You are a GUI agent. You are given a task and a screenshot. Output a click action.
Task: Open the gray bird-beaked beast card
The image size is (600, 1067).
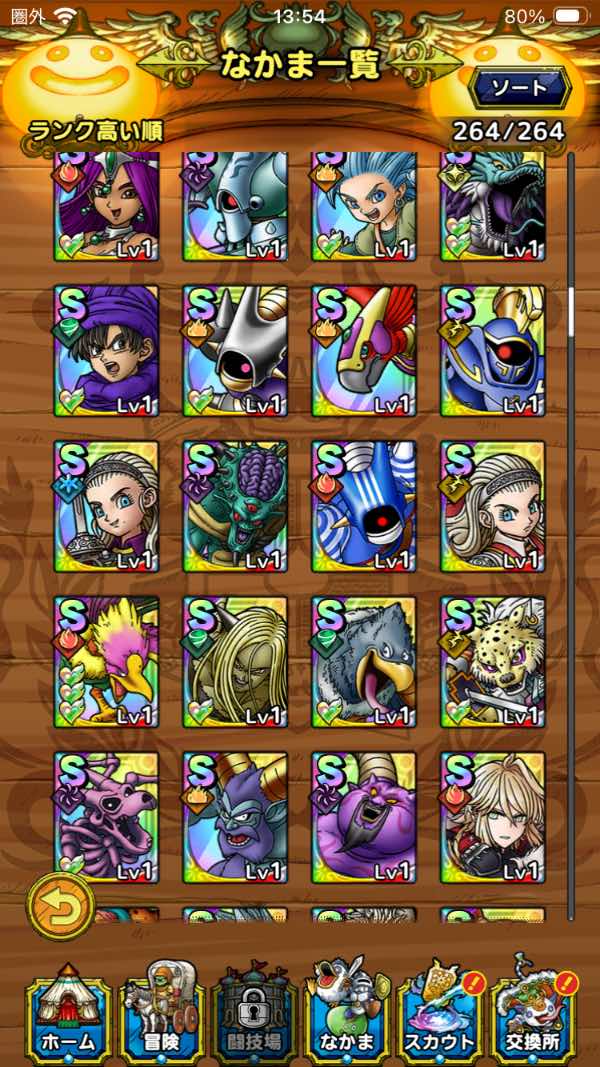(x=364, y=662)
